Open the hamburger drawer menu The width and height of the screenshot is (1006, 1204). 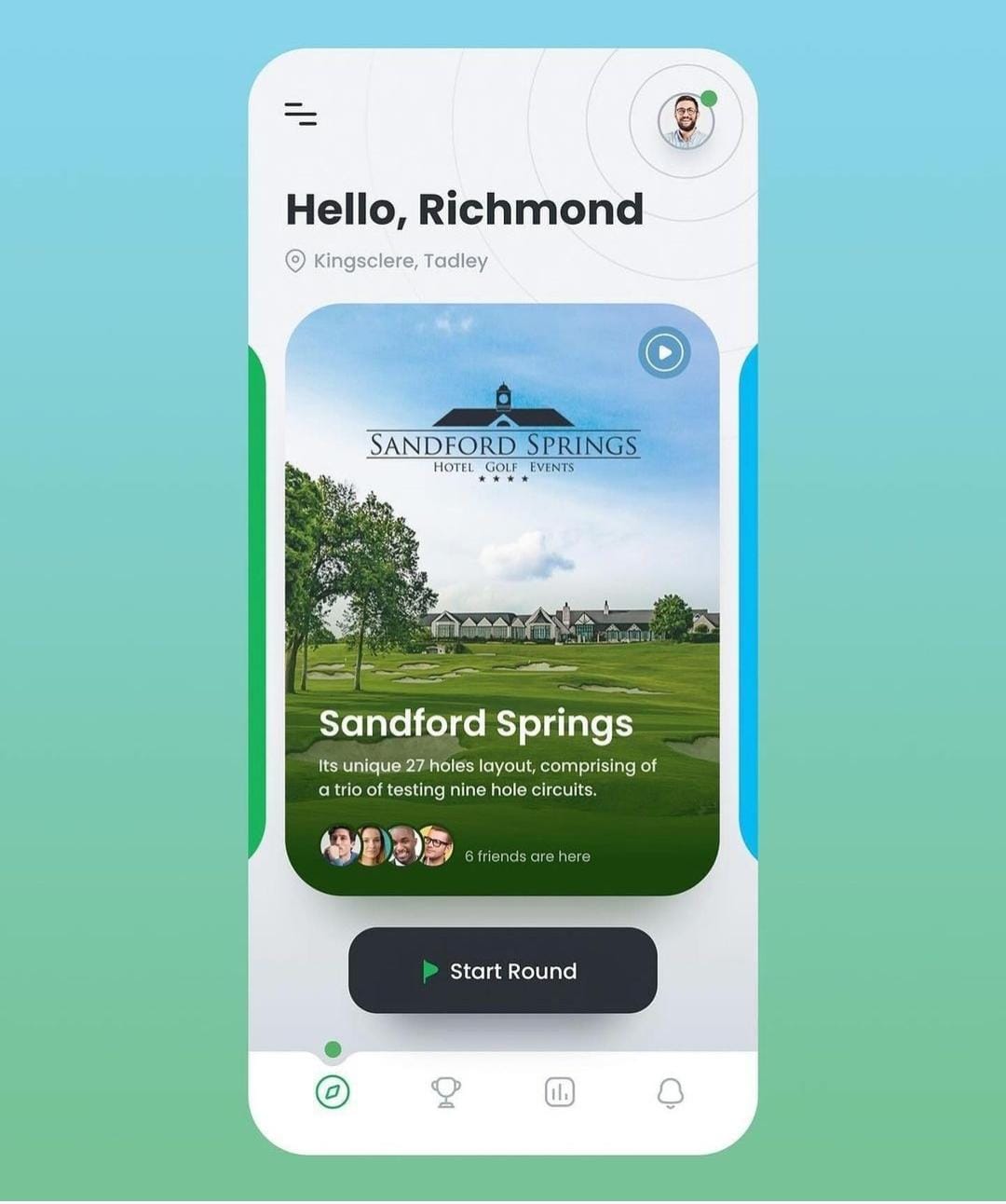coord(300,114)
